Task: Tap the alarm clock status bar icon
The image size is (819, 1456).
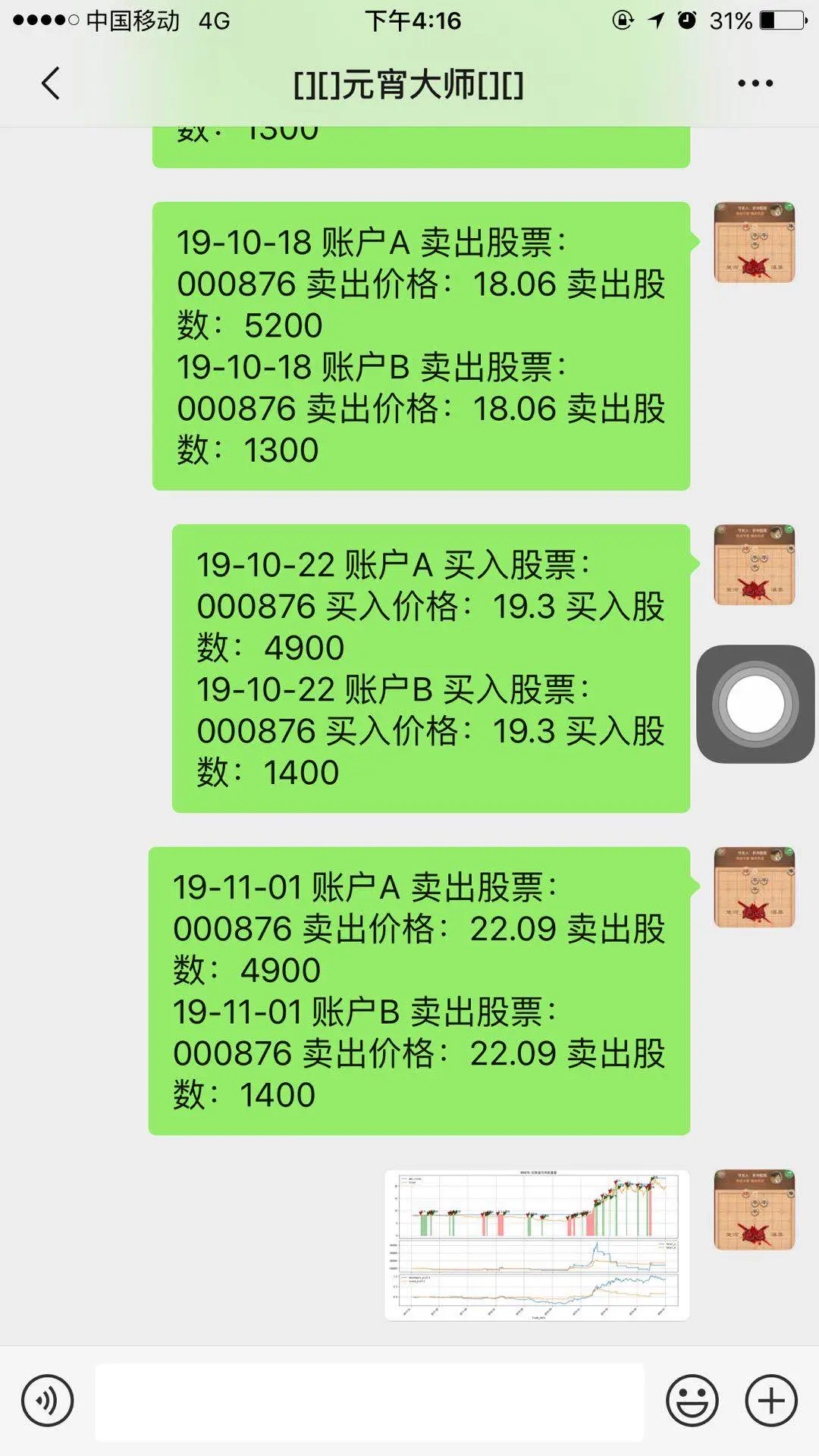Action: tap(687, 20)
